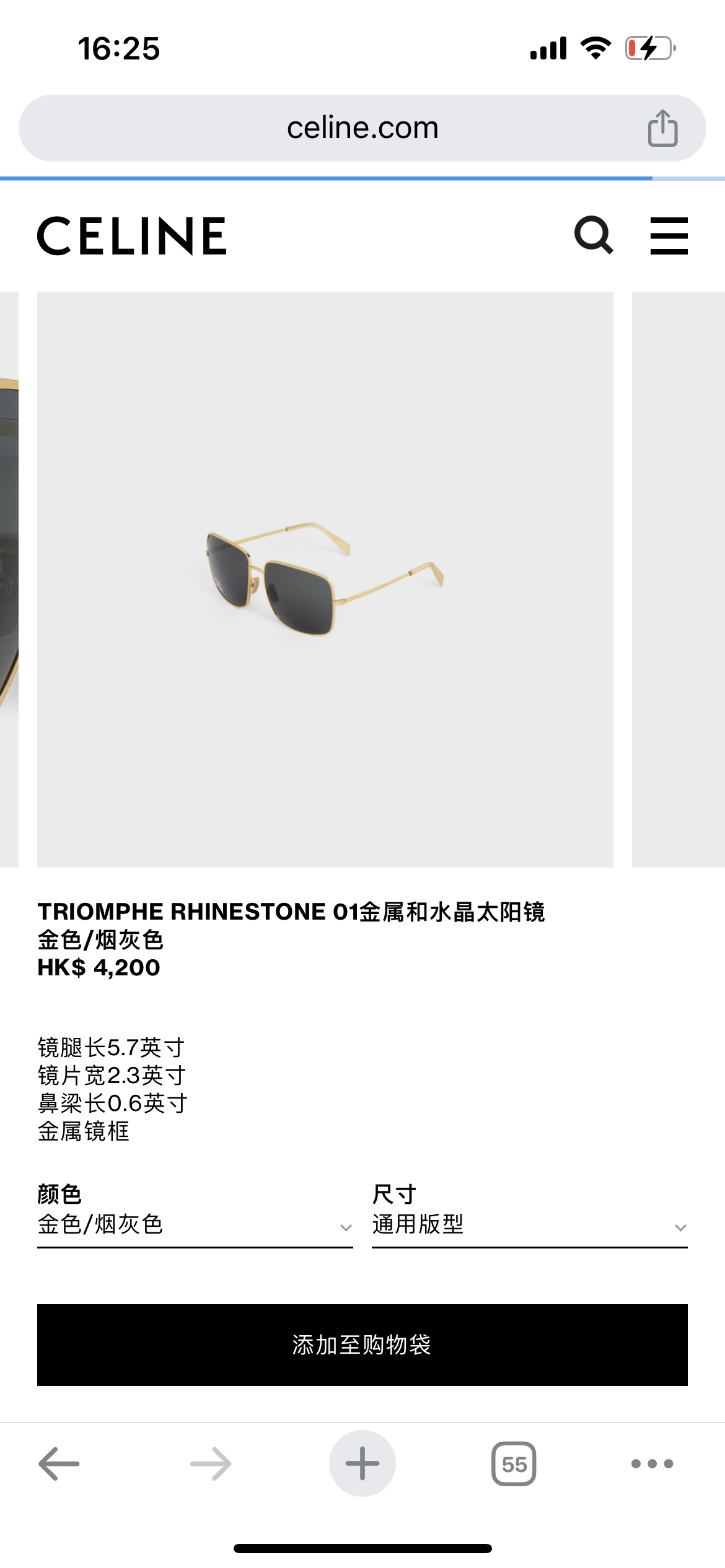Tap the CELINE logo to go home
This screenshot has height=1568, width=725.
tap(132, 236)
